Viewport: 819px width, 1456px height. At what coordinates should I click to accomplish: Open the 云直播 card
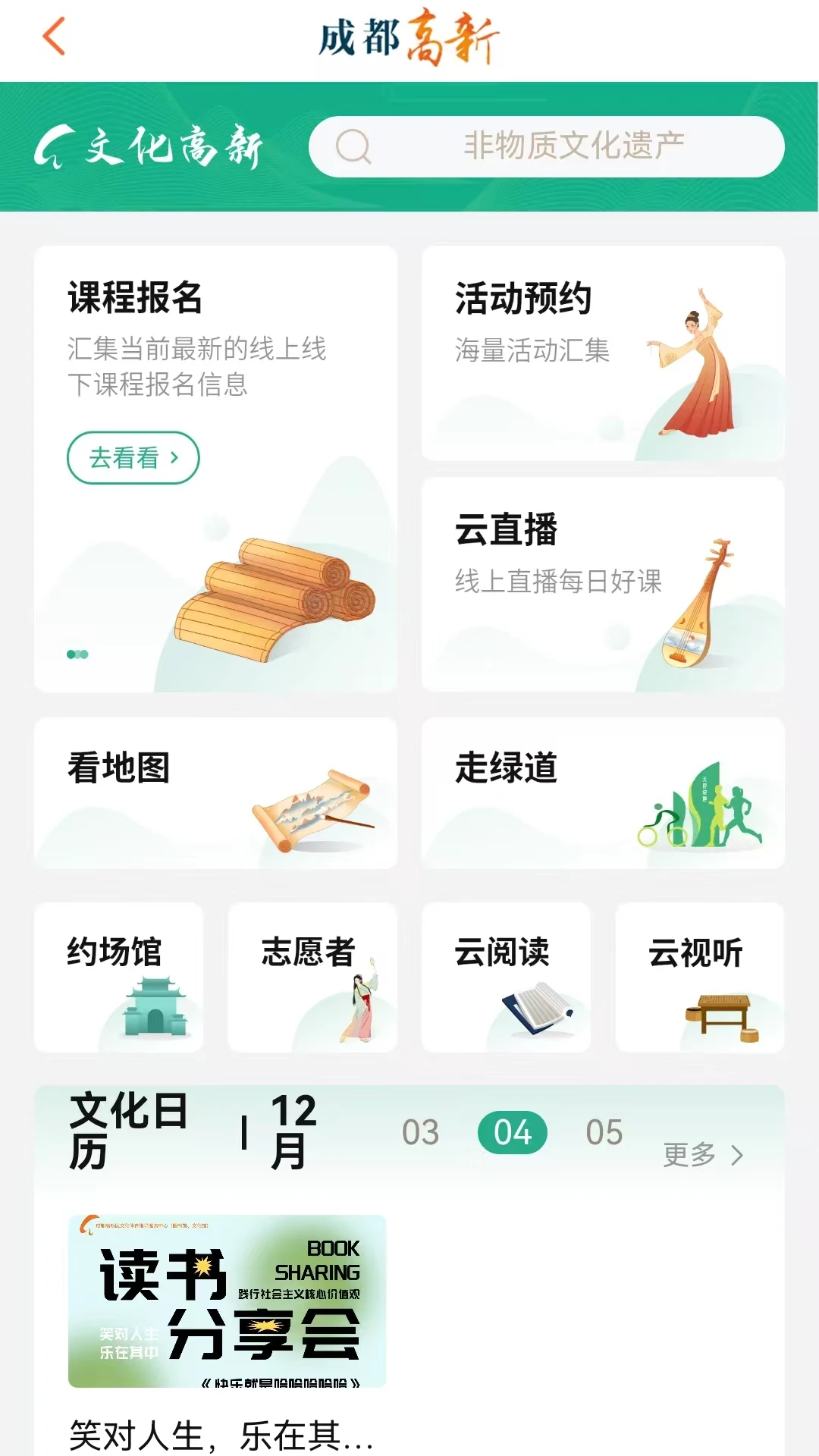point(603,584)
